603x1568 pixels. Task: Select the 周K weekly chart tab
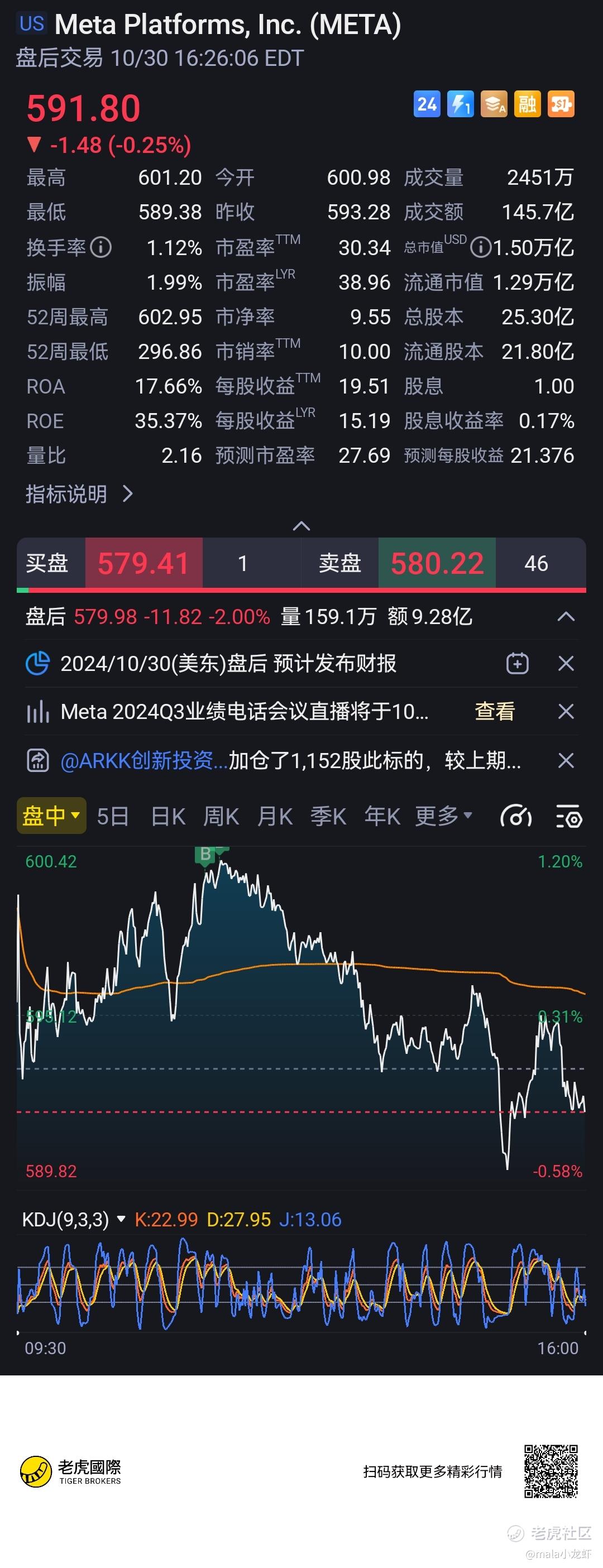pos(221,816)
